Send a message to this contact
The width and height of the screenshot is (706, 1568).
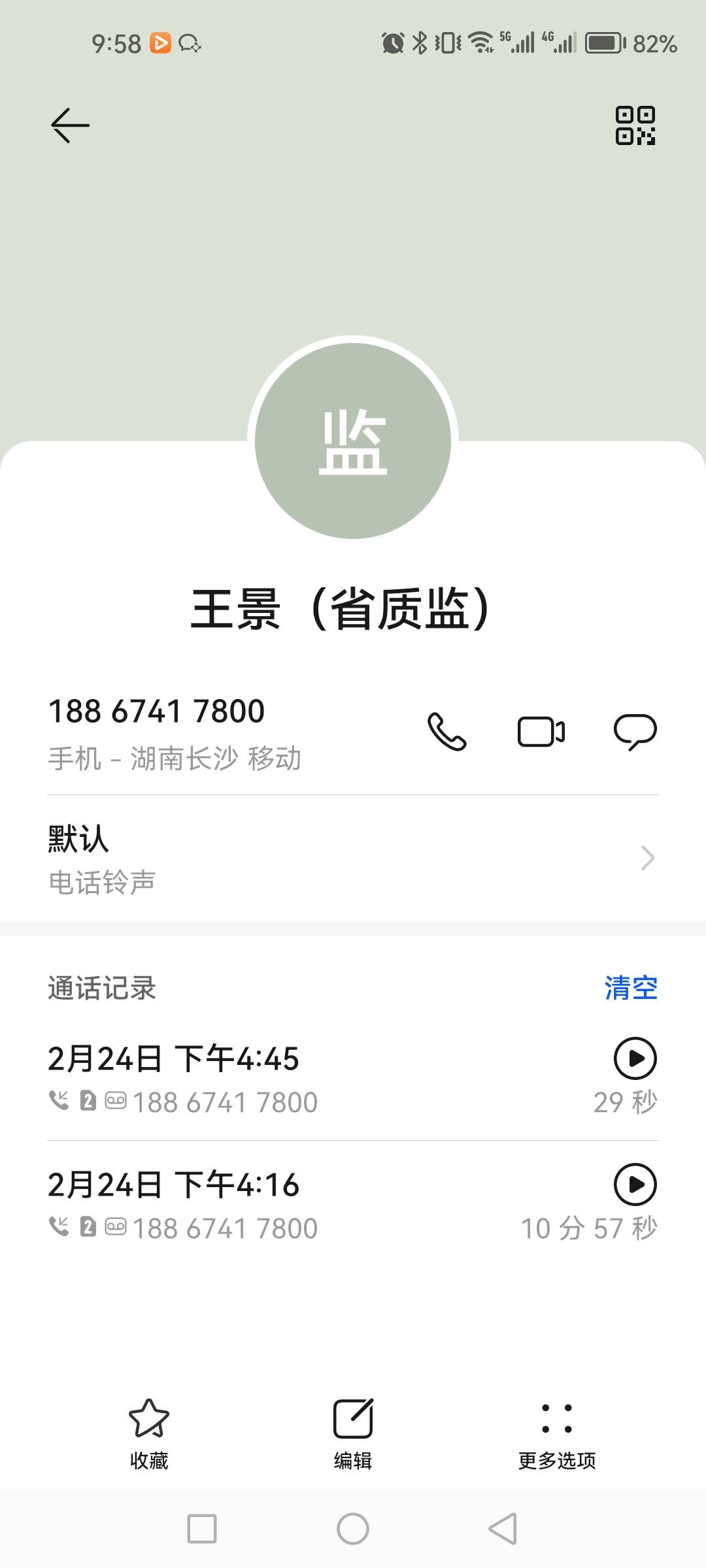[x=635, y=731]
